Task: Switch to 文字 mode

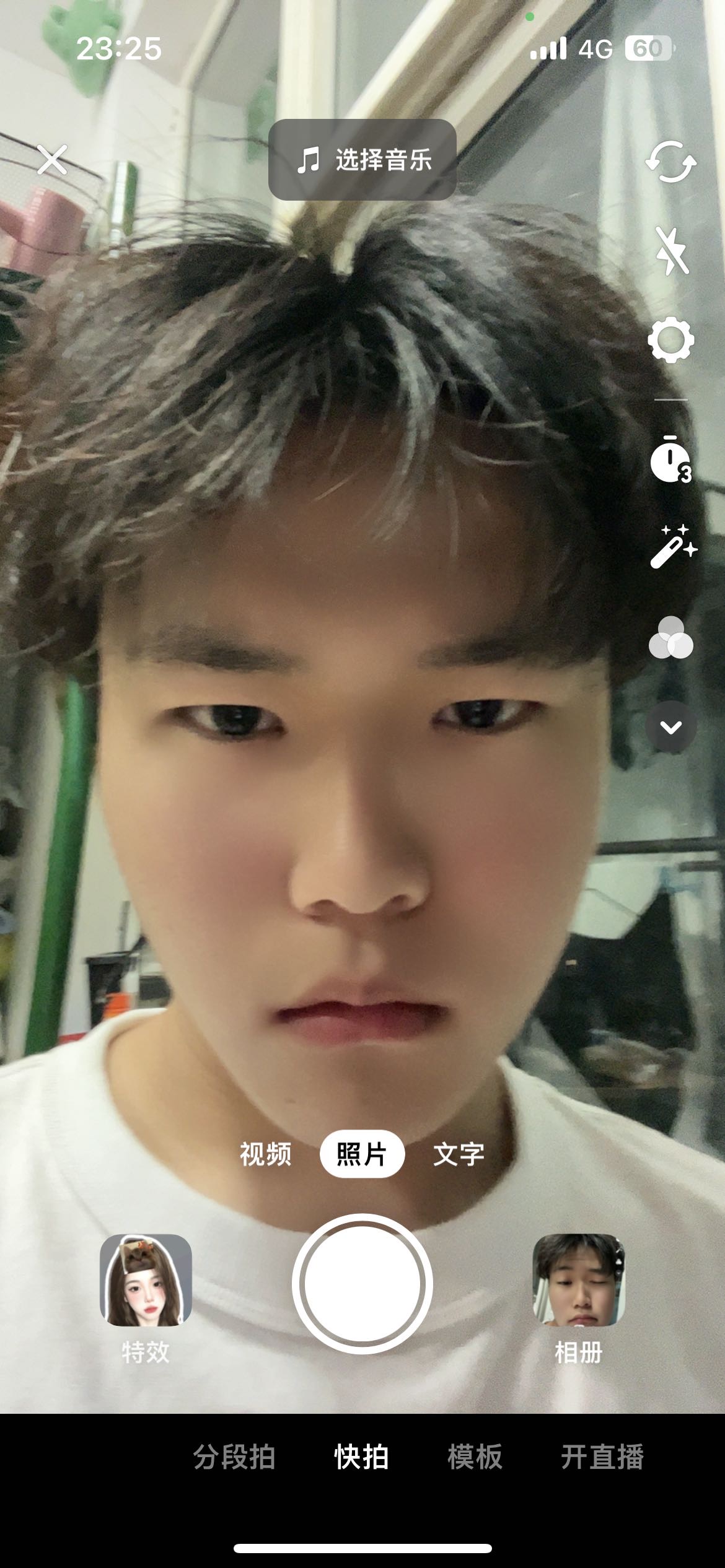Action: (459, 1154)
